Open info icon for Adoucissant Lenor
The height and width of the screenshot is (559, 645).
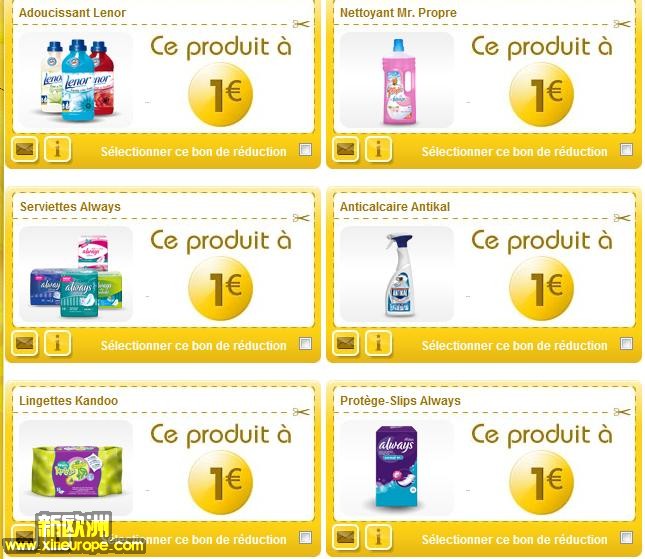coord(58,150)
